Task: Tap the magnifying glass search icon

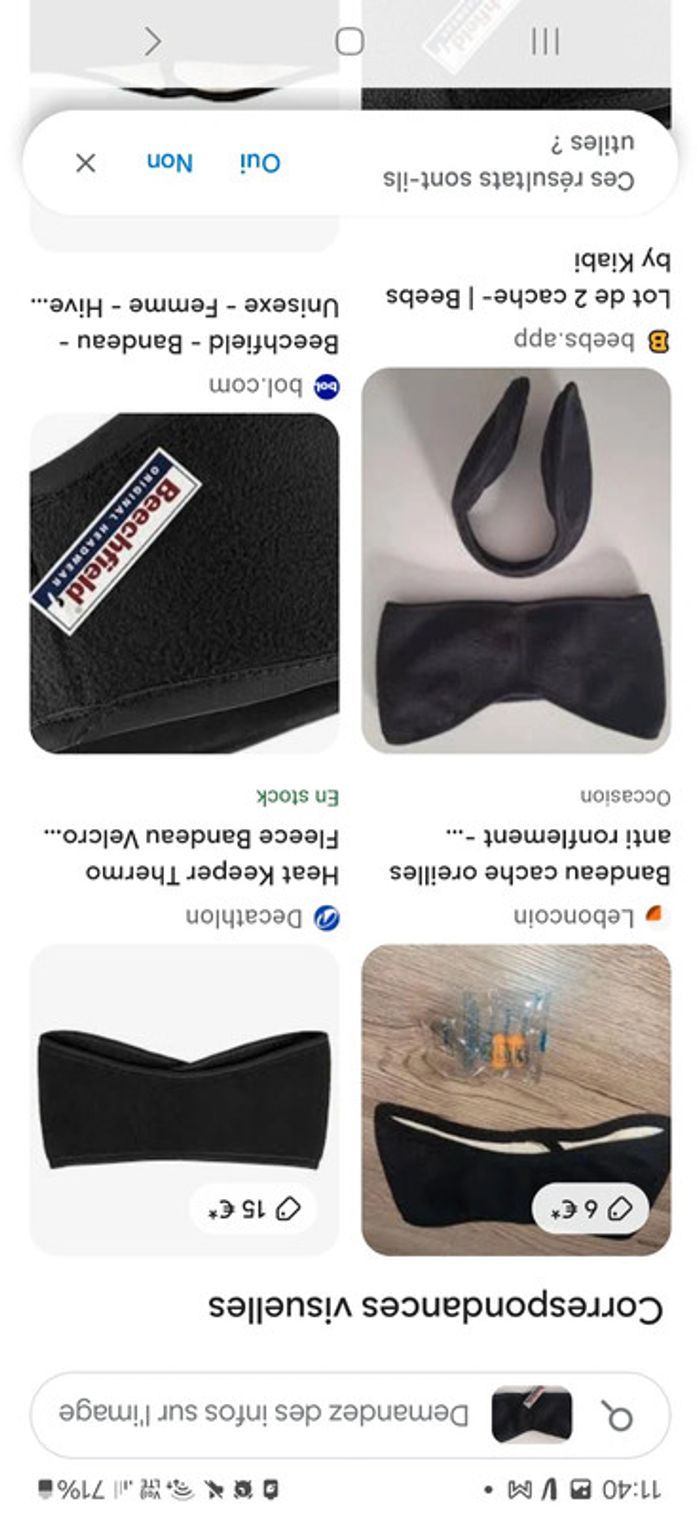Action: (x=618, y=1415)
